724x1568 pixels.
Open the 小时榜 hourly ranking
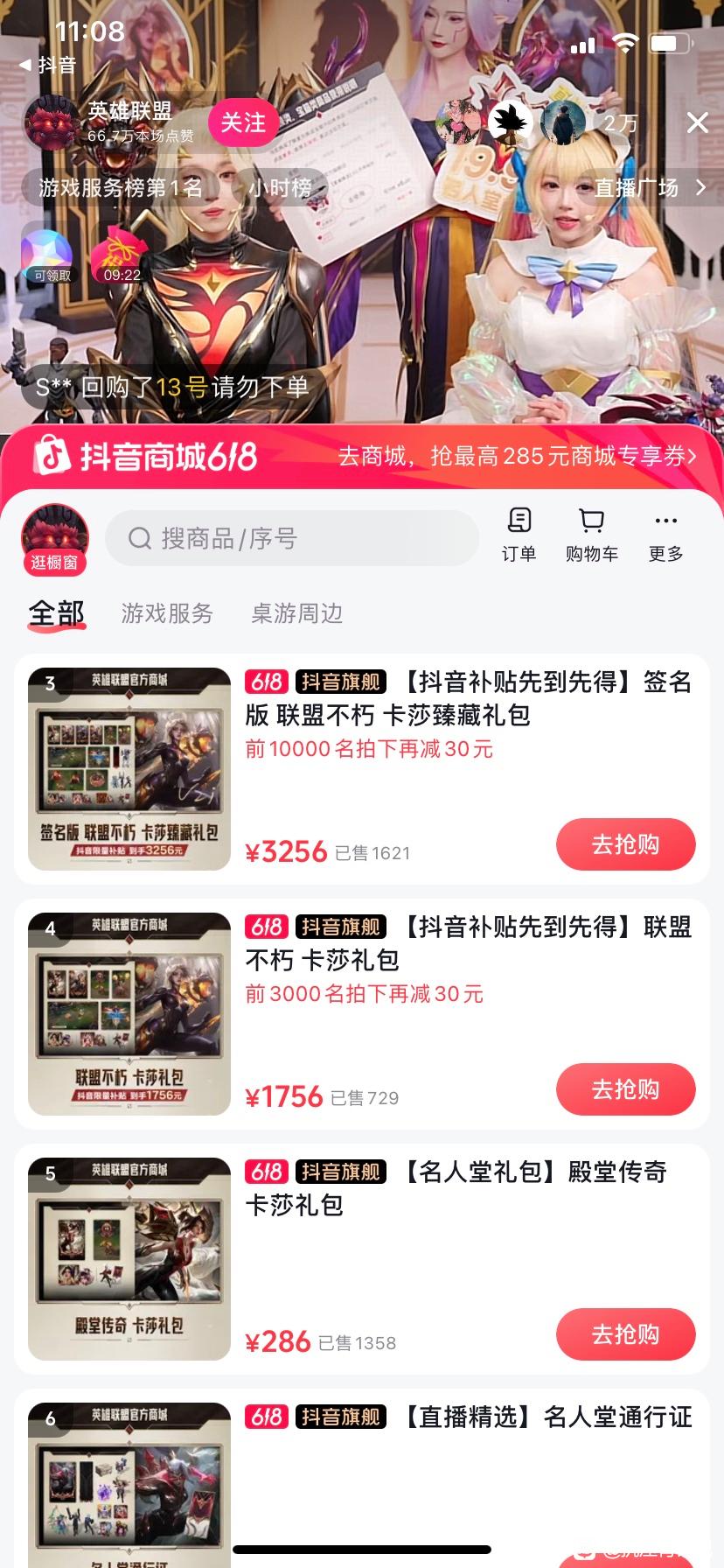coord(280,187)
